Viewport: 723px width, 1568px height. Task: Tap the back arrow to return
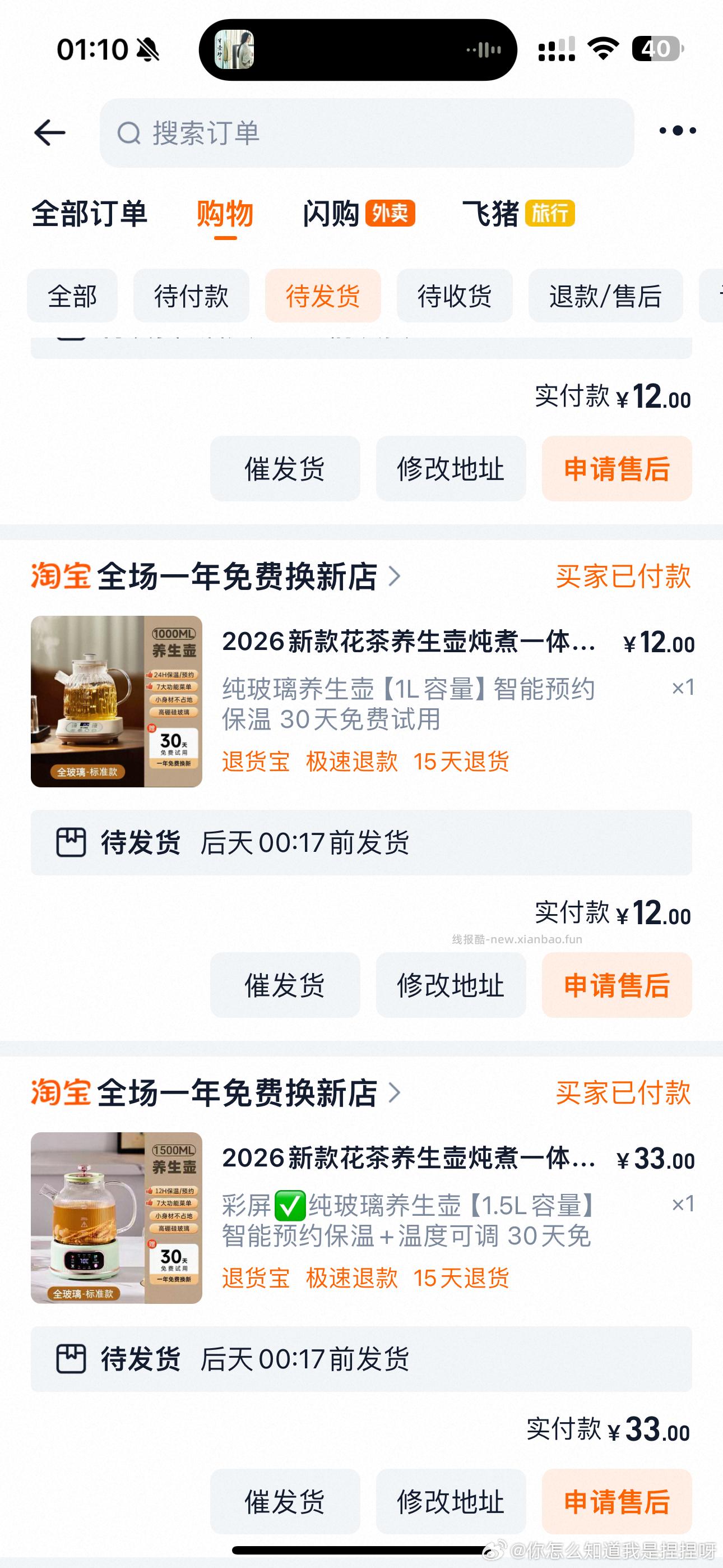click(x=50, y=133)
